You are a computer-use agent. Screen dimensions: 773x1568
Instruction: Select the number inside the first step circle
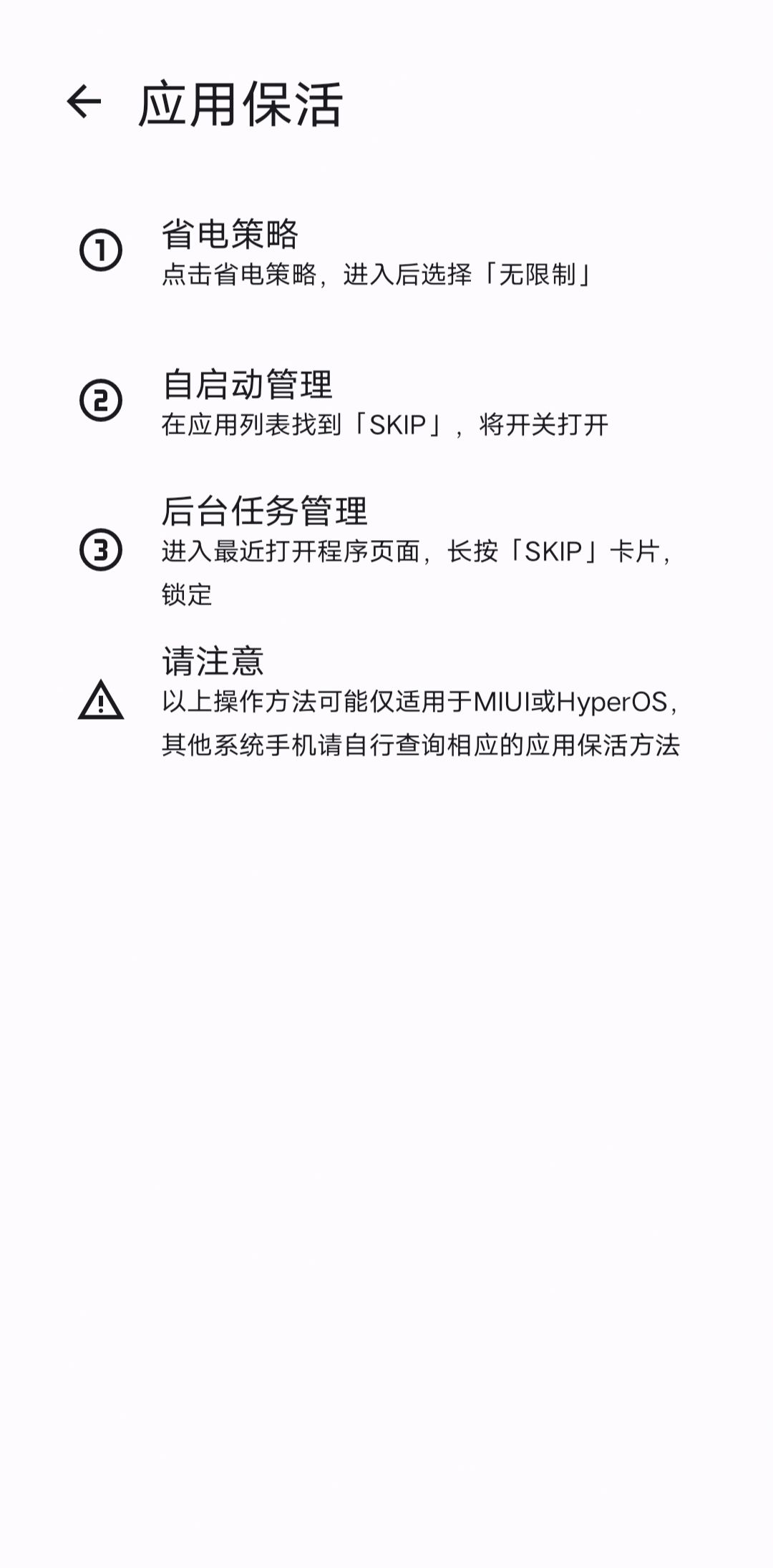tap(102, 250)
